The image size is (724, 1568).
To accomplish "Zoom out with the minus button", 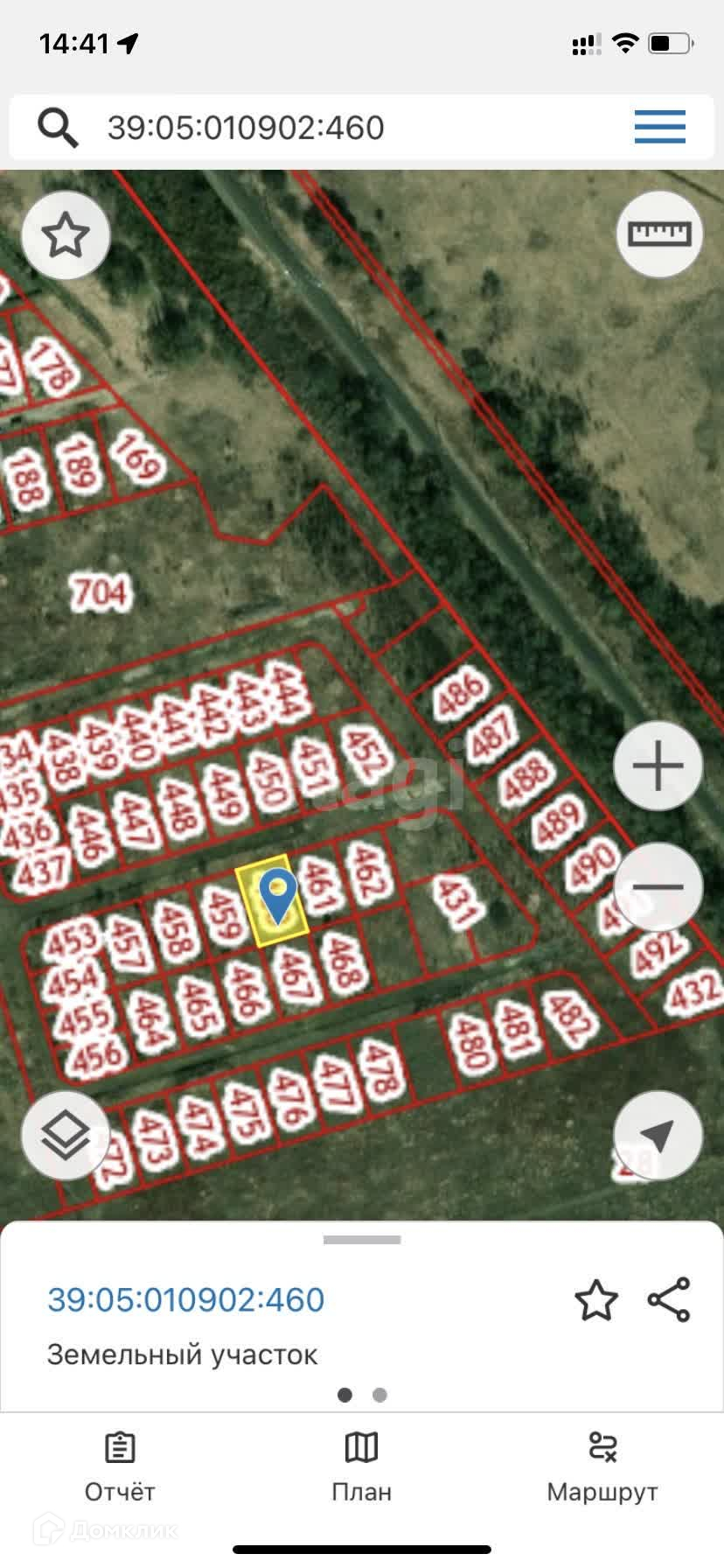I will [658, 887].
